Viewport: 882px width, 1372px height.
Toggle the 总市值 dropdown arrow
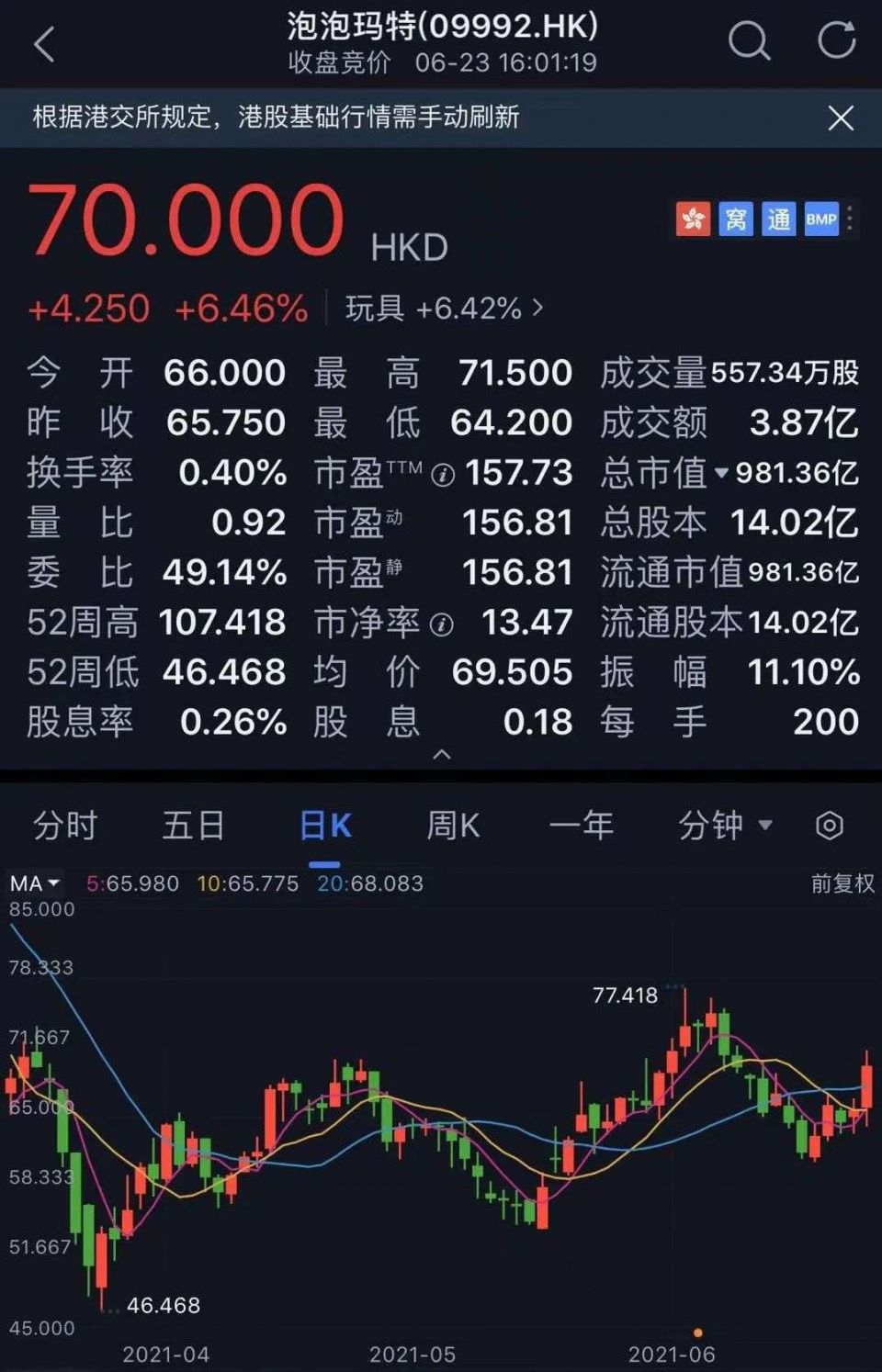click(721, 474)
